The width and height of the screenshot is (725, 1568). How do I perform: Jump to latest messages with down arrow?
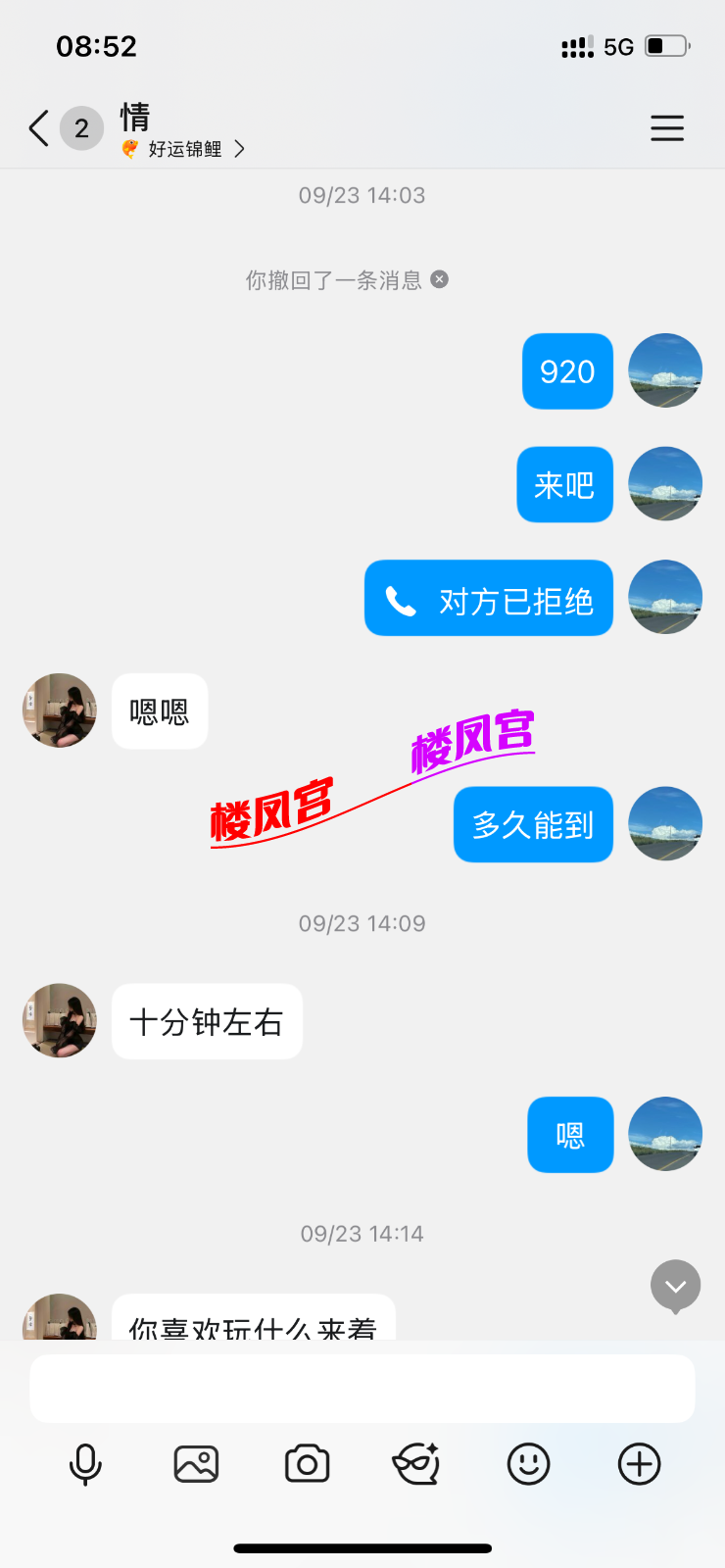click(675, 1286)
